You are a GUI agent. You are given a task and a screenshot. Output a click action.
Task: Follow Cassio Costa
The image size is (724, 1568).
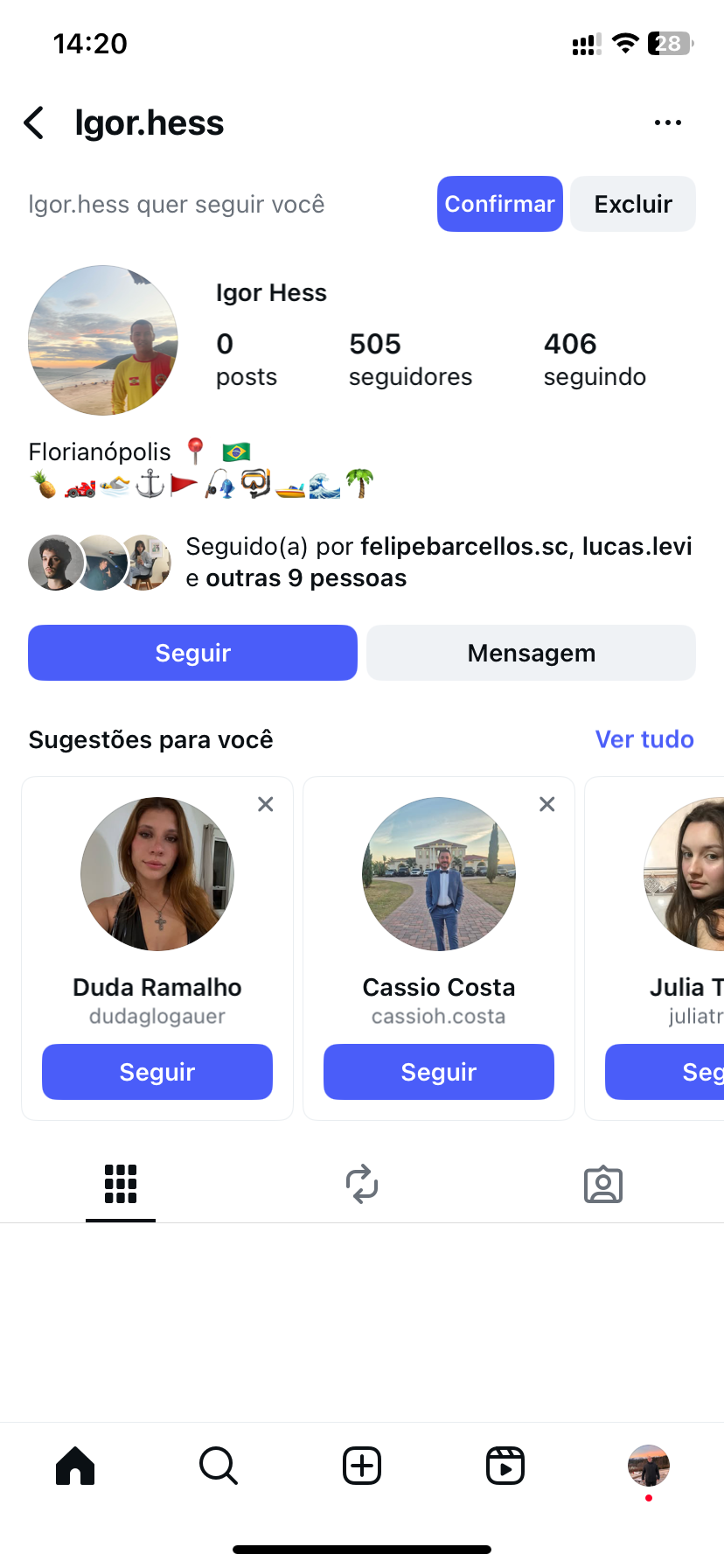click(x=439, y=1072)
